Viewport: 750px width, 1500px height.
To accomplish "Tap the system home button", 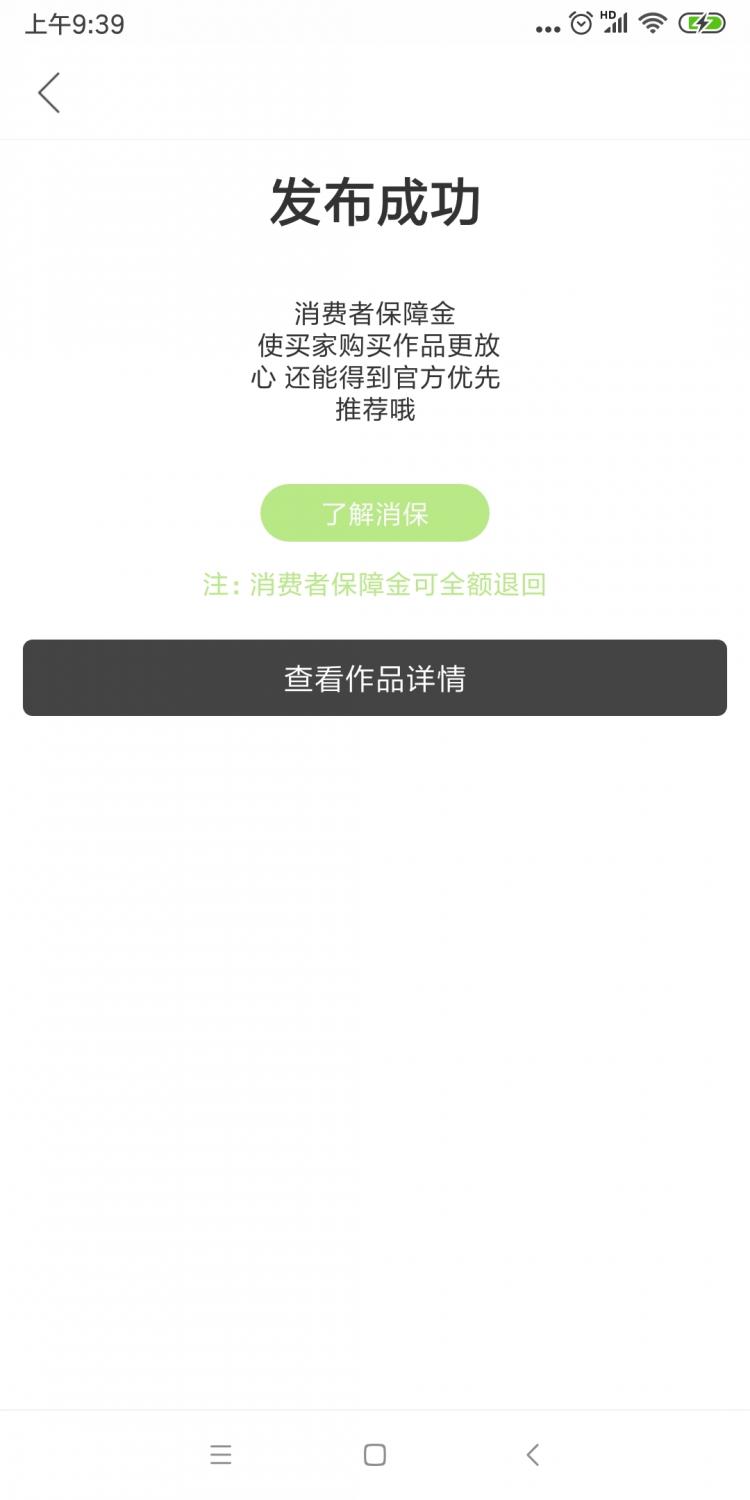I will pos(375,1455).
